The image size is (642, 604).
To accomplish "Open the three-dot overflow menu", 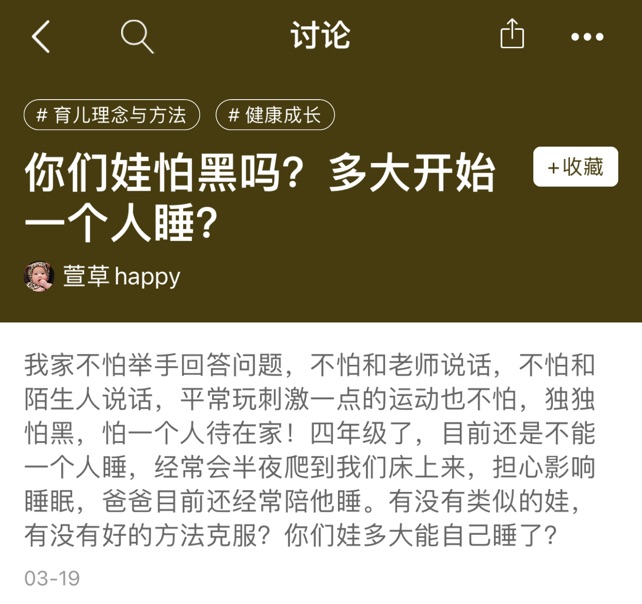I will click(x=587, y=38).
